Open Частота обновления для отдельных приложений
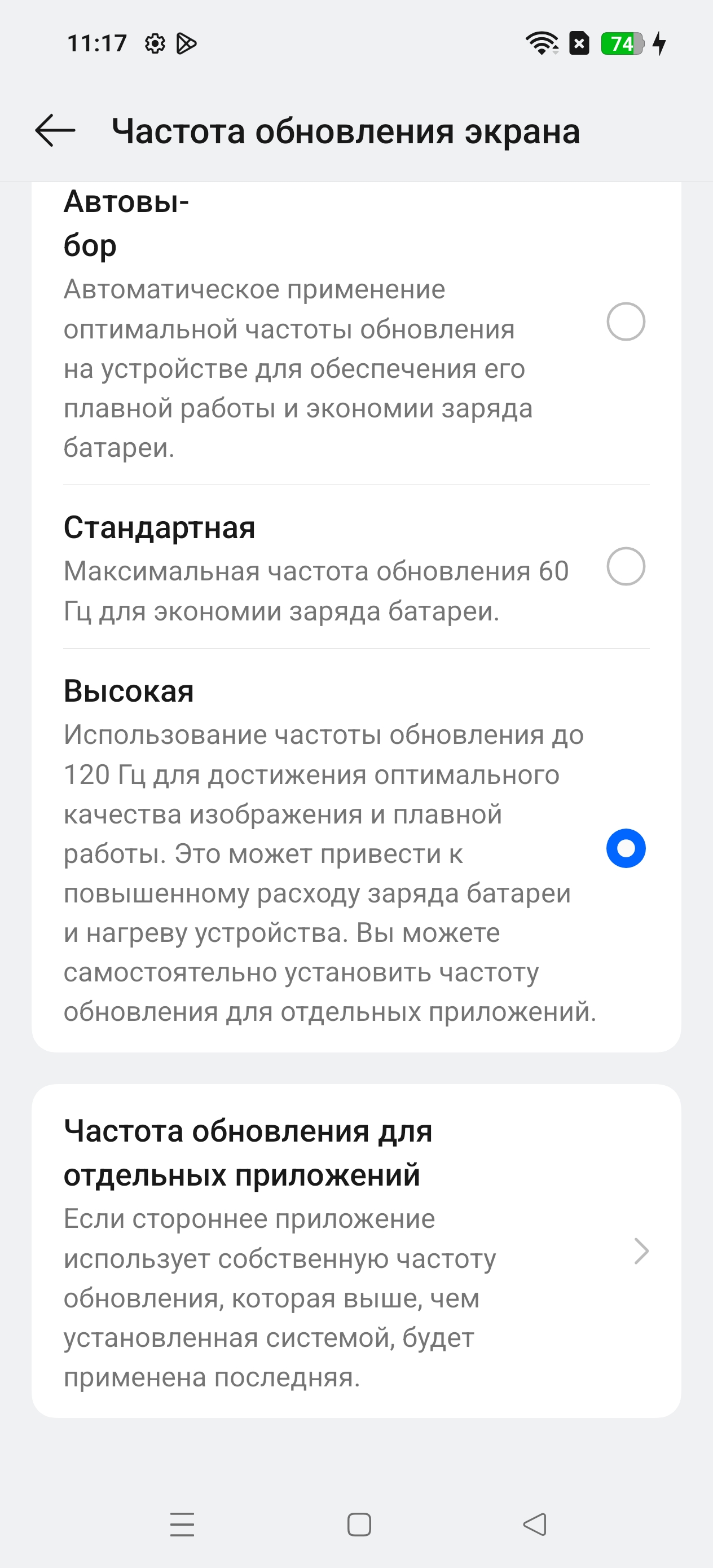 tap(356, 1250)
